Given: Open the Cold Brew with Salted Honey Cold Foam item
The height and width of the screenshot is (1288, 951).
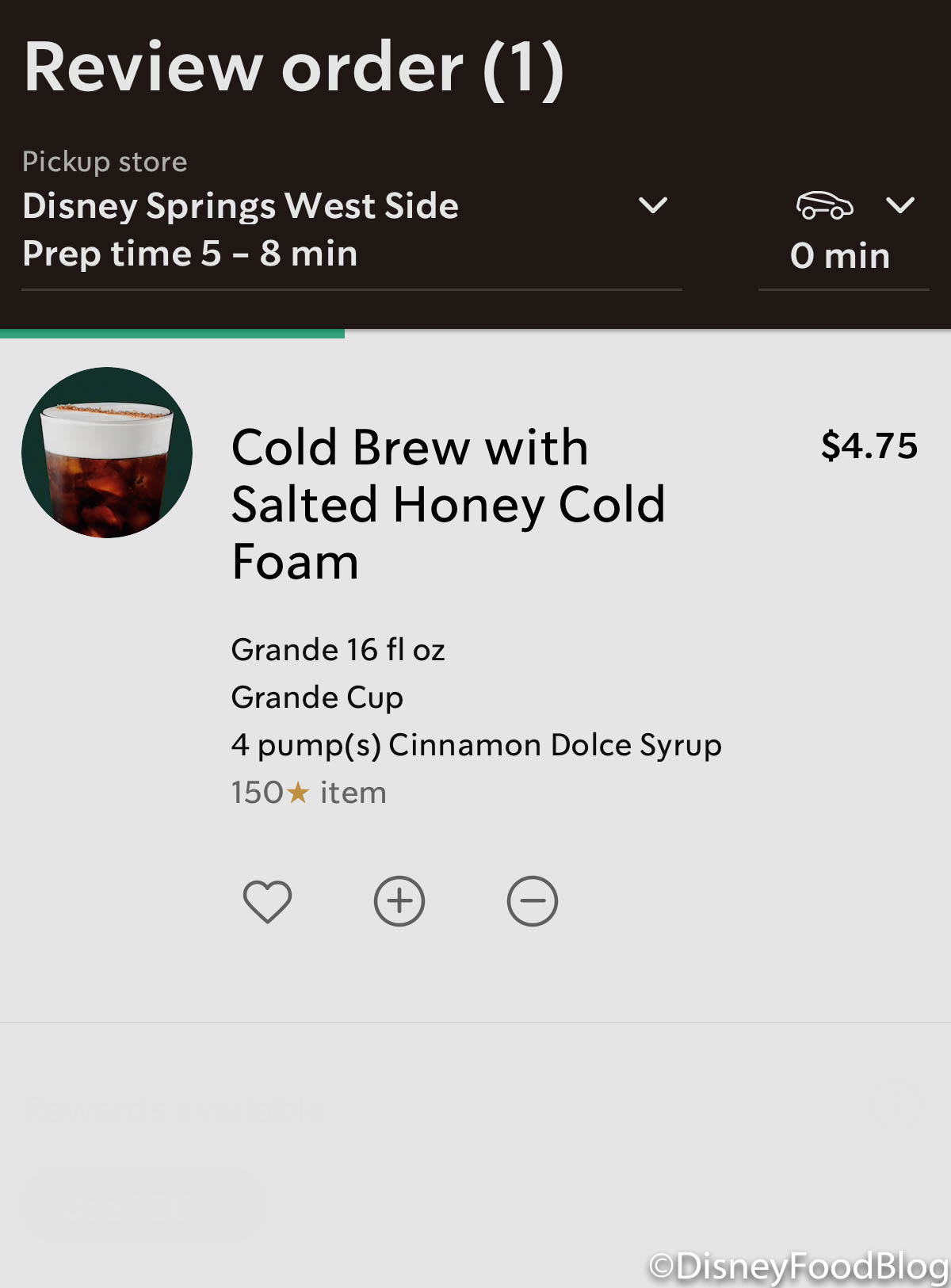Looking at the screenshot, I should [448, 504].
